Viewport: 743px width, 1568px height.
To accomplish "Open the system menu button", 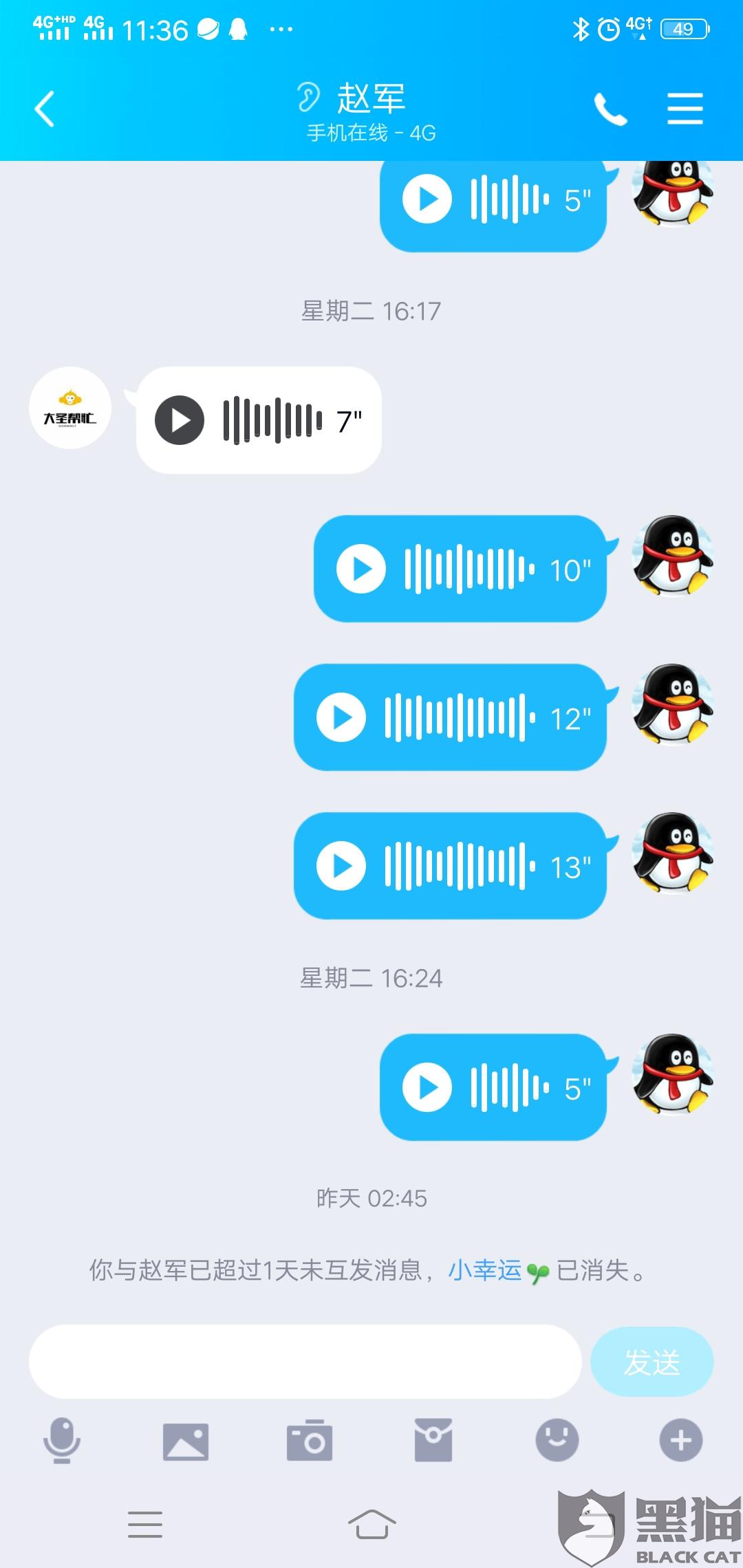I will [145, 1525].
